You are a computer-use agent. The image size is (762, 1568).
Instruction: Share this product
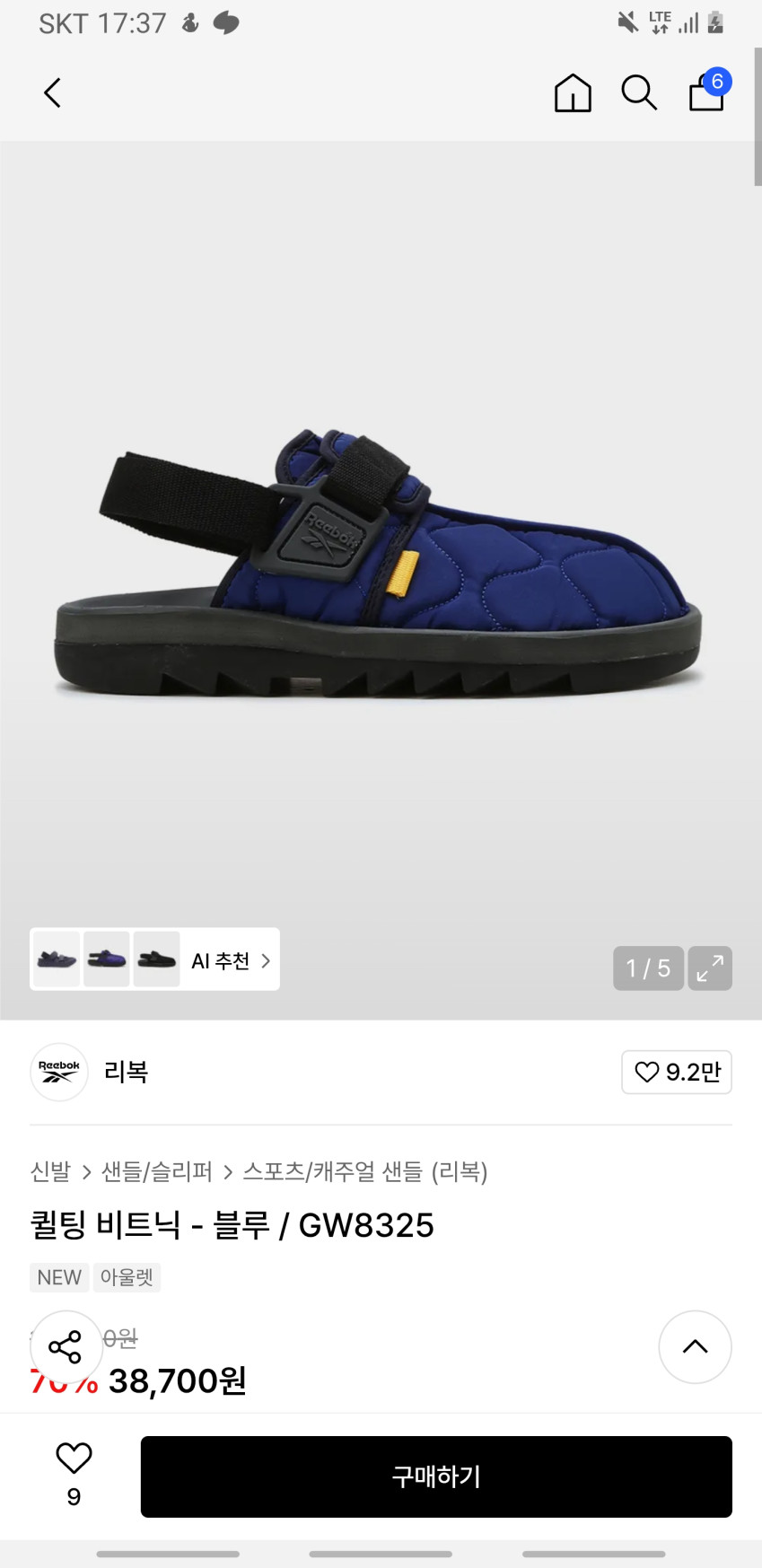pyautogui.click(x=66, y=1346)
